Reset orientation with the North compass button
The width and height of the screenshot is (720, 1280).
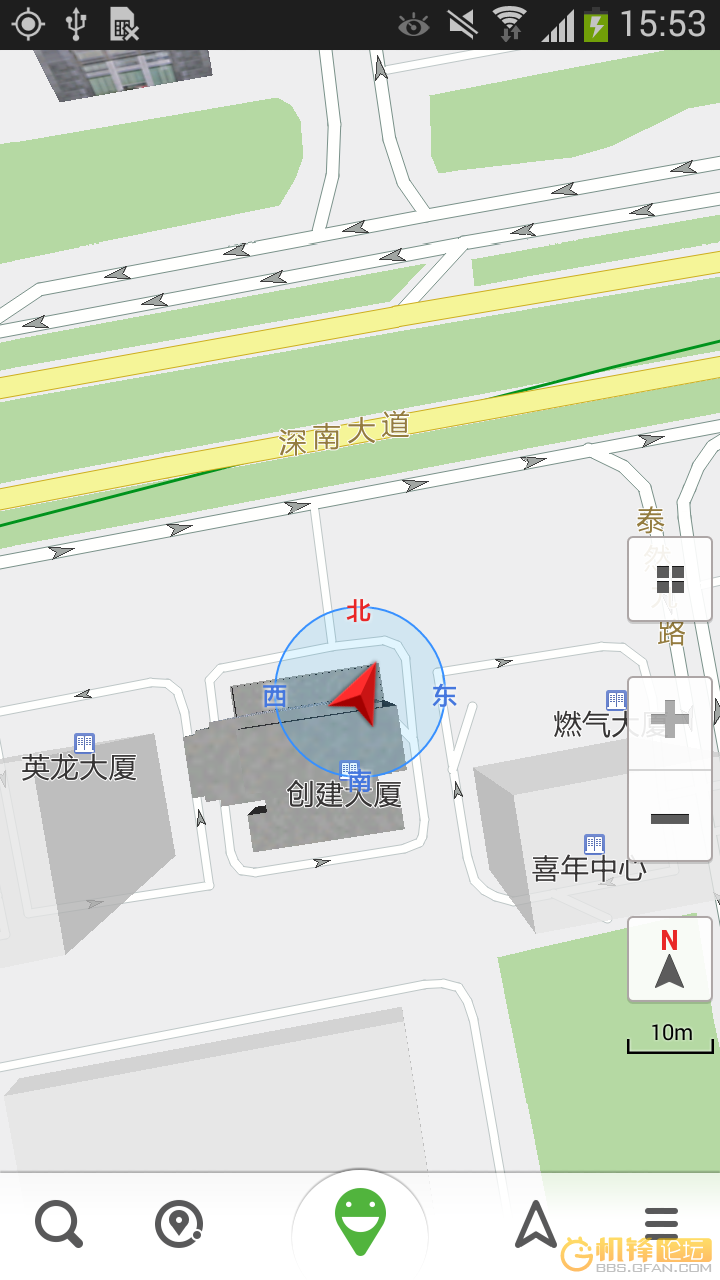click(670, 959)
